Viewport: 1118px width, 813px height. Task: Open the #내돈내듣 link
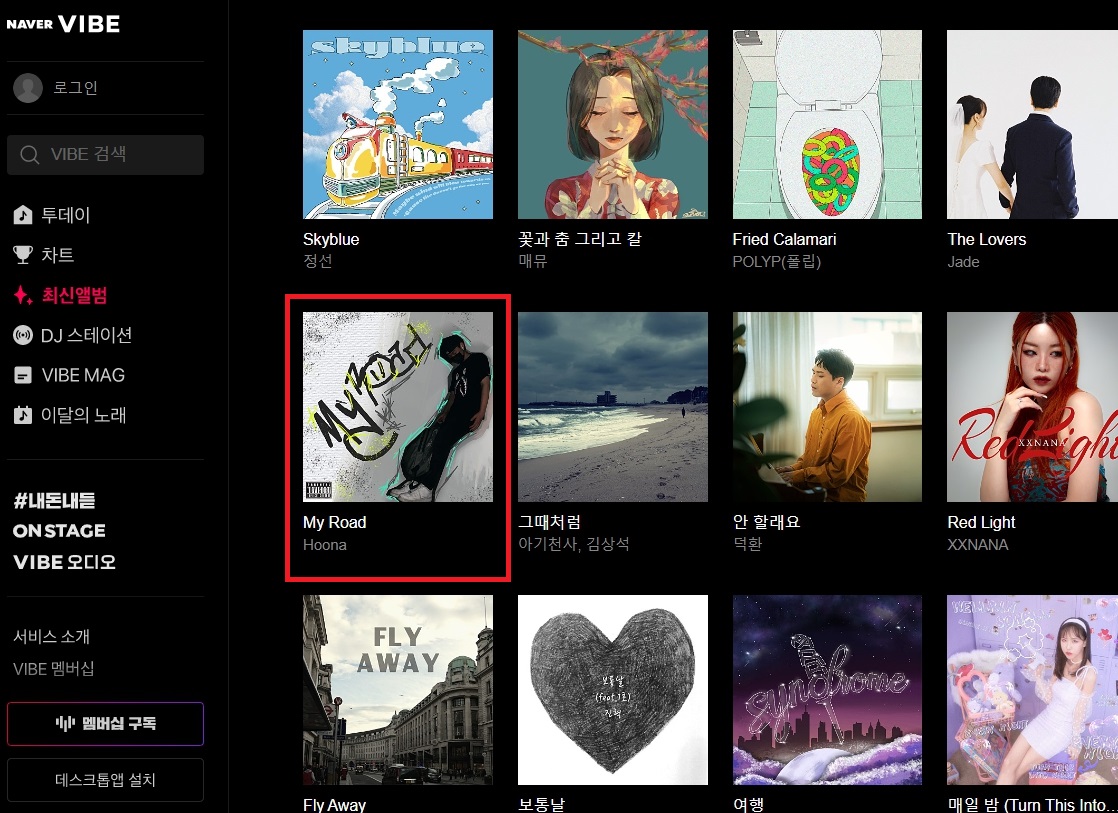(54, 500)
